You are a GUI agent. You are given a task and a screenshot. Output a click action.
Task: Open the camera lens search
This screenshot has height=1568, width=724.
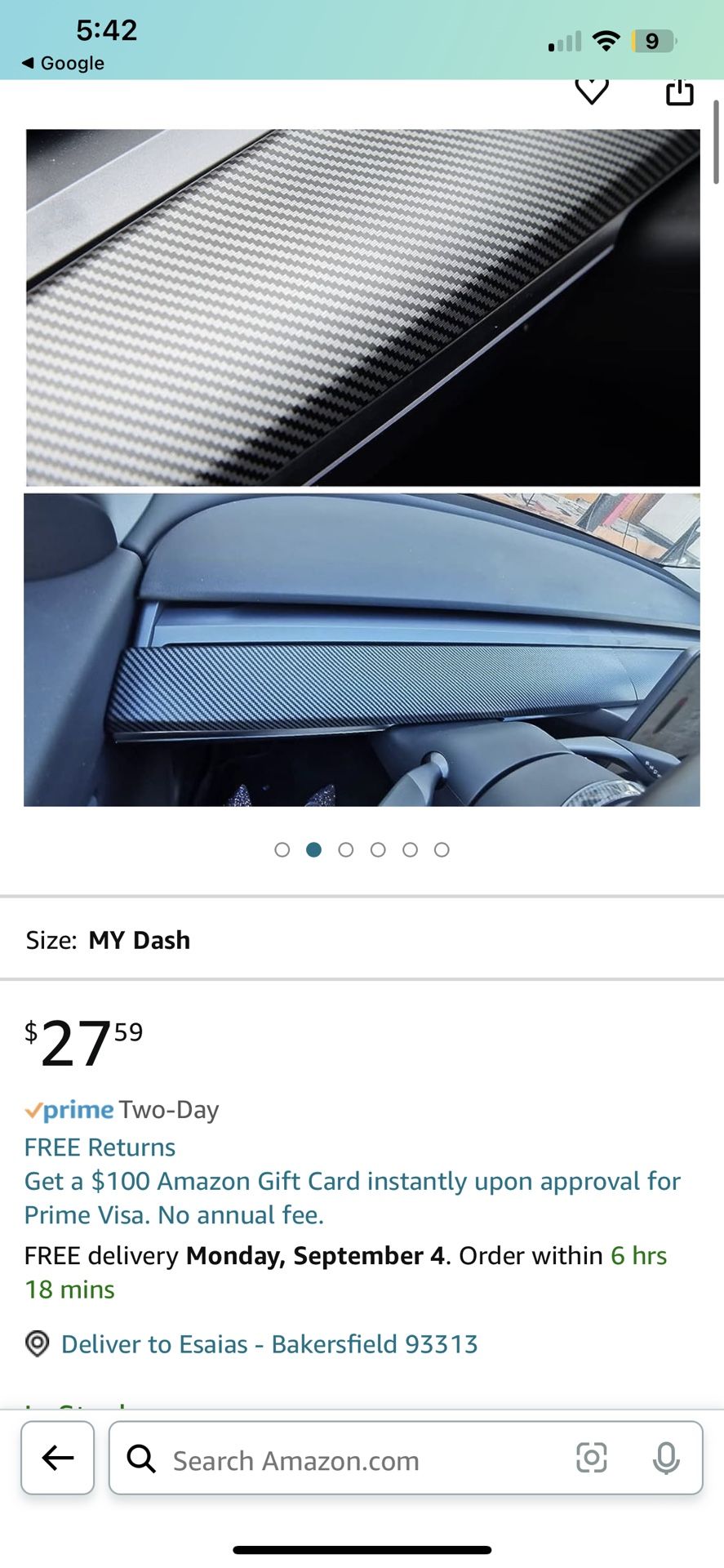click(592, 1458)
